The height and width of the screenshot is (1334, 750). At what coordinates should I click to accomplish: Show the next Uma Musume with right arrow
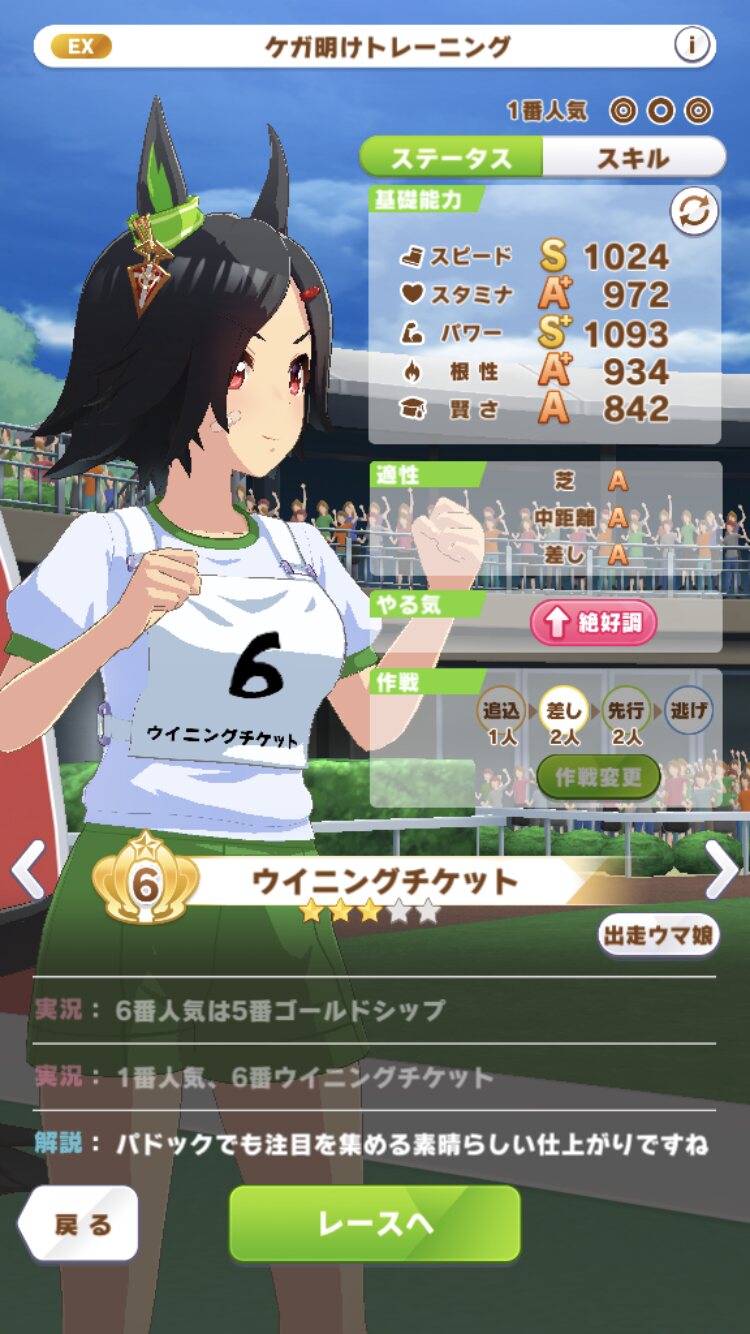pyautogui.click(x=722, y=869)
